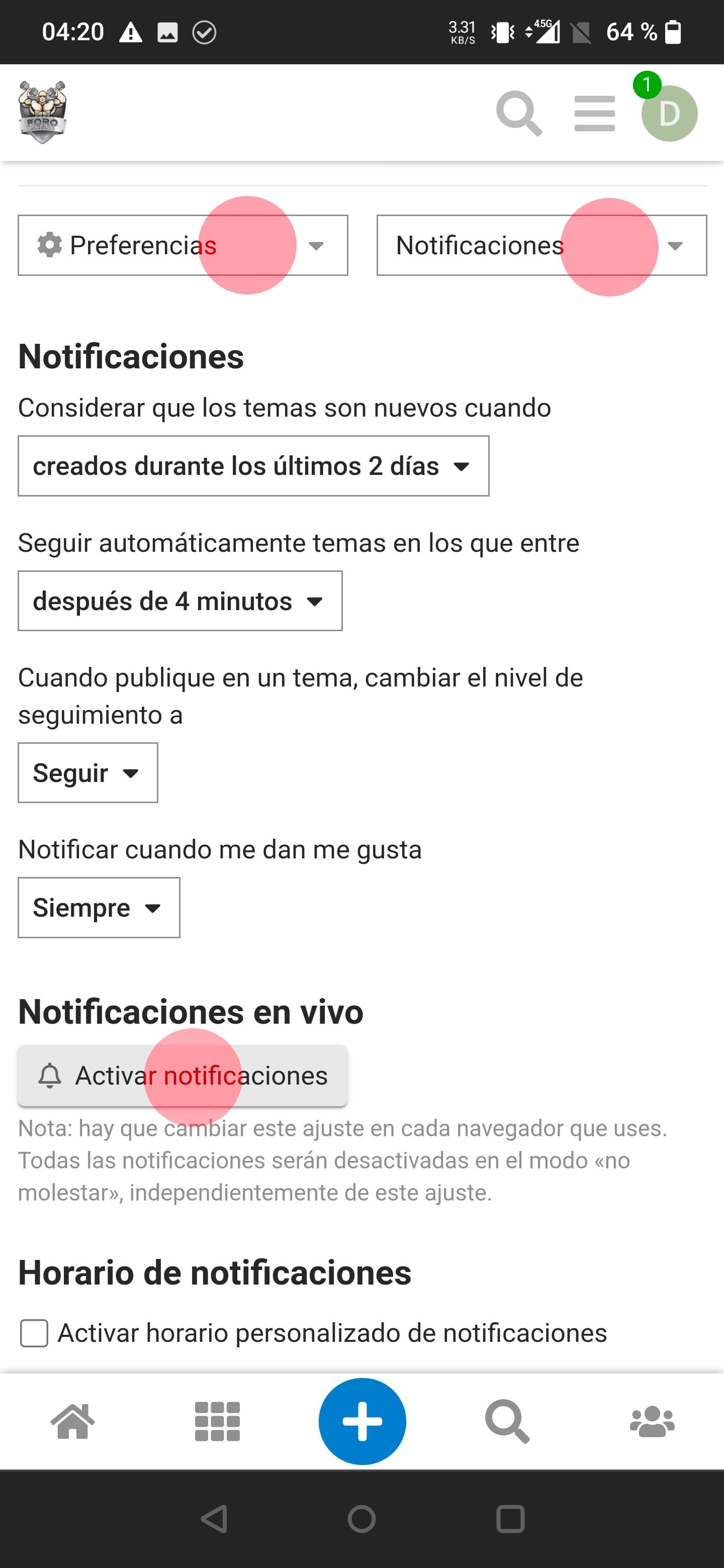Open the Seguir tracking level dropdown
The image size is (724, 1568).
87,773
